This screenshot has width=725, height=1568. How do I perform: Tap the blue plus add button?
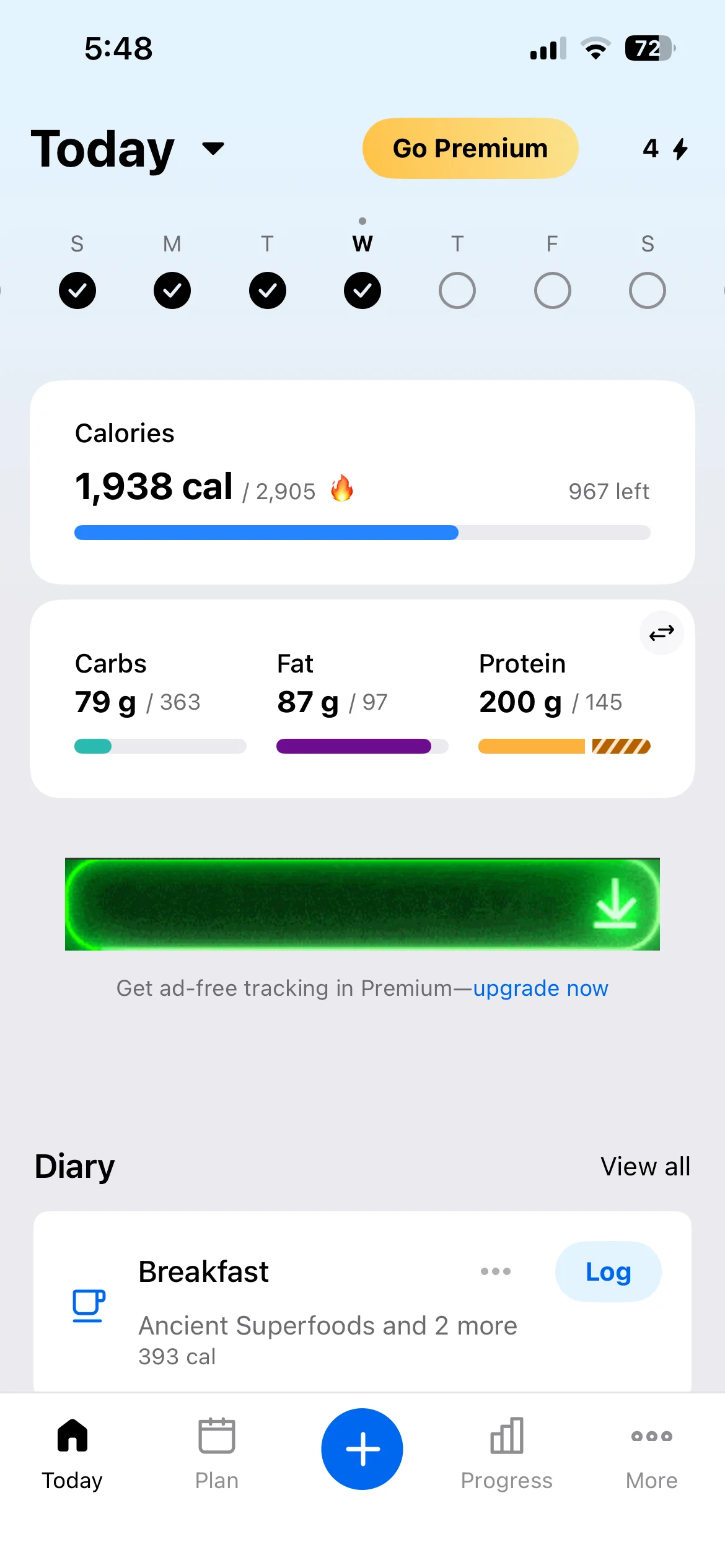362,1449
